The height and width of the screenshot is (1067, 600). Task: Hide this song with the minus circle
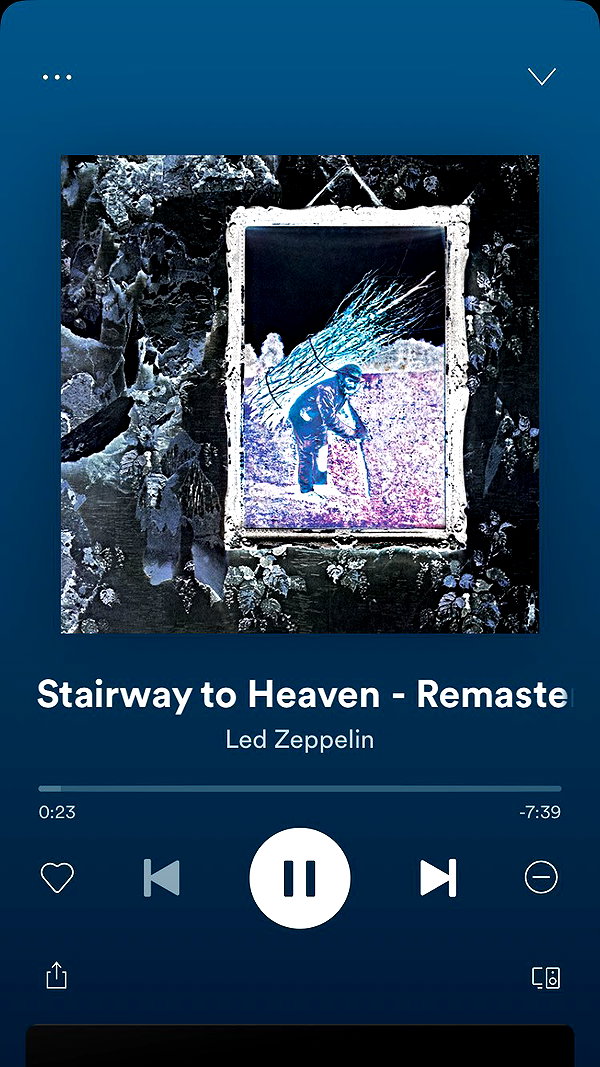(541, 878)
